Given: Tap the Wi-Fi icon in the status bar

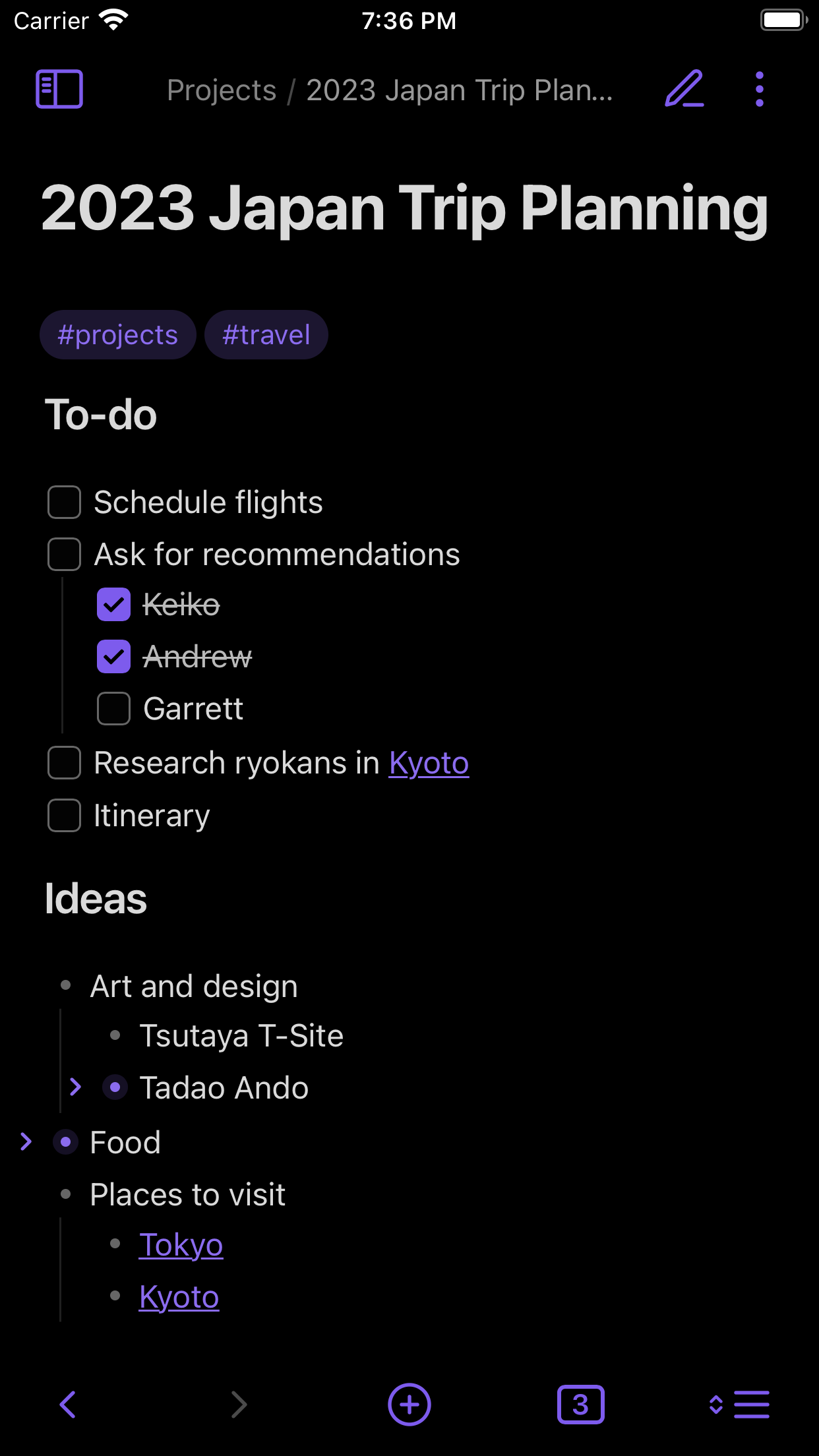Looking at the screenshot, I should tap(113, 20).
